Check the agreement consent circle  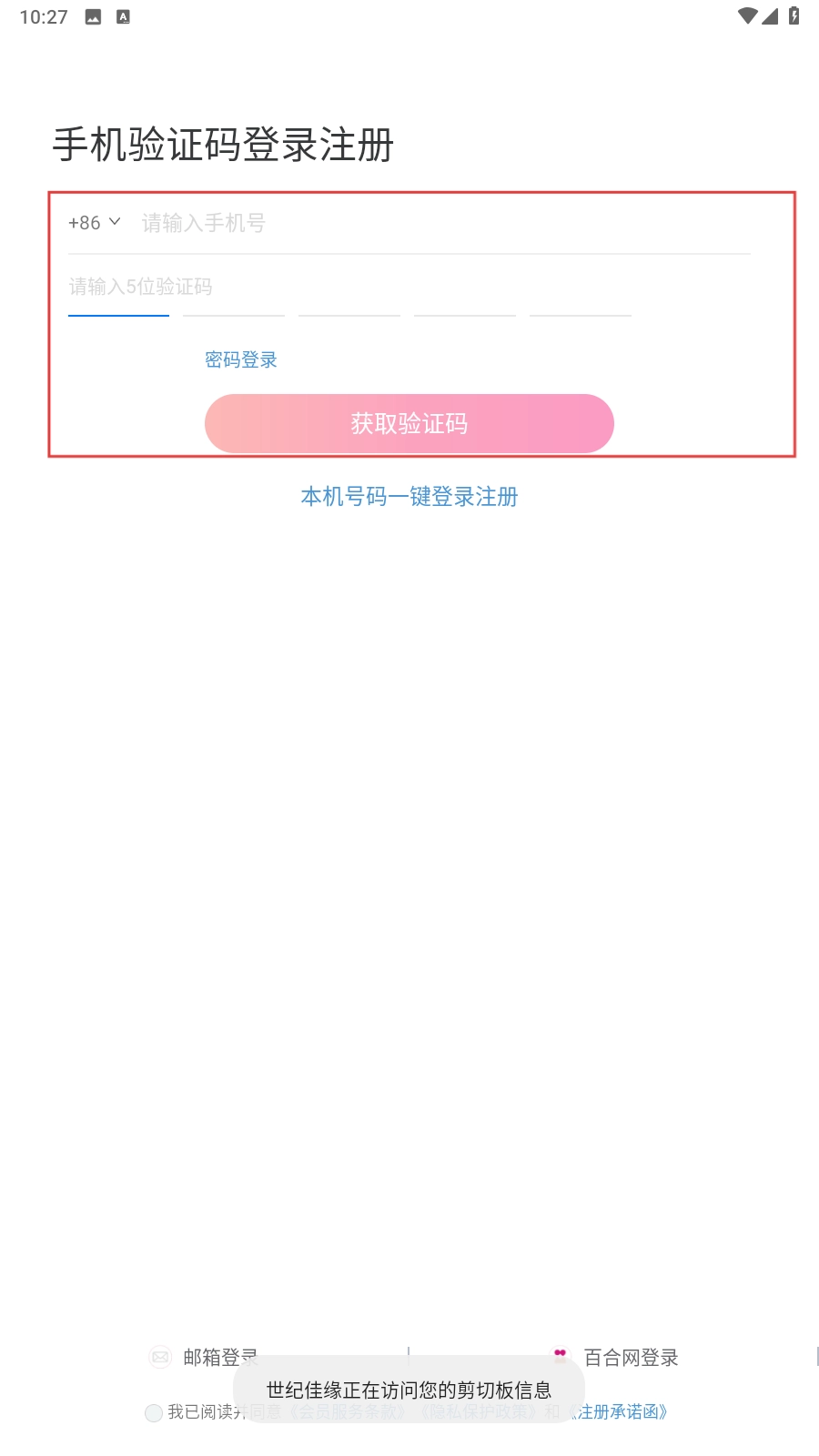[x=154, y=1412]
